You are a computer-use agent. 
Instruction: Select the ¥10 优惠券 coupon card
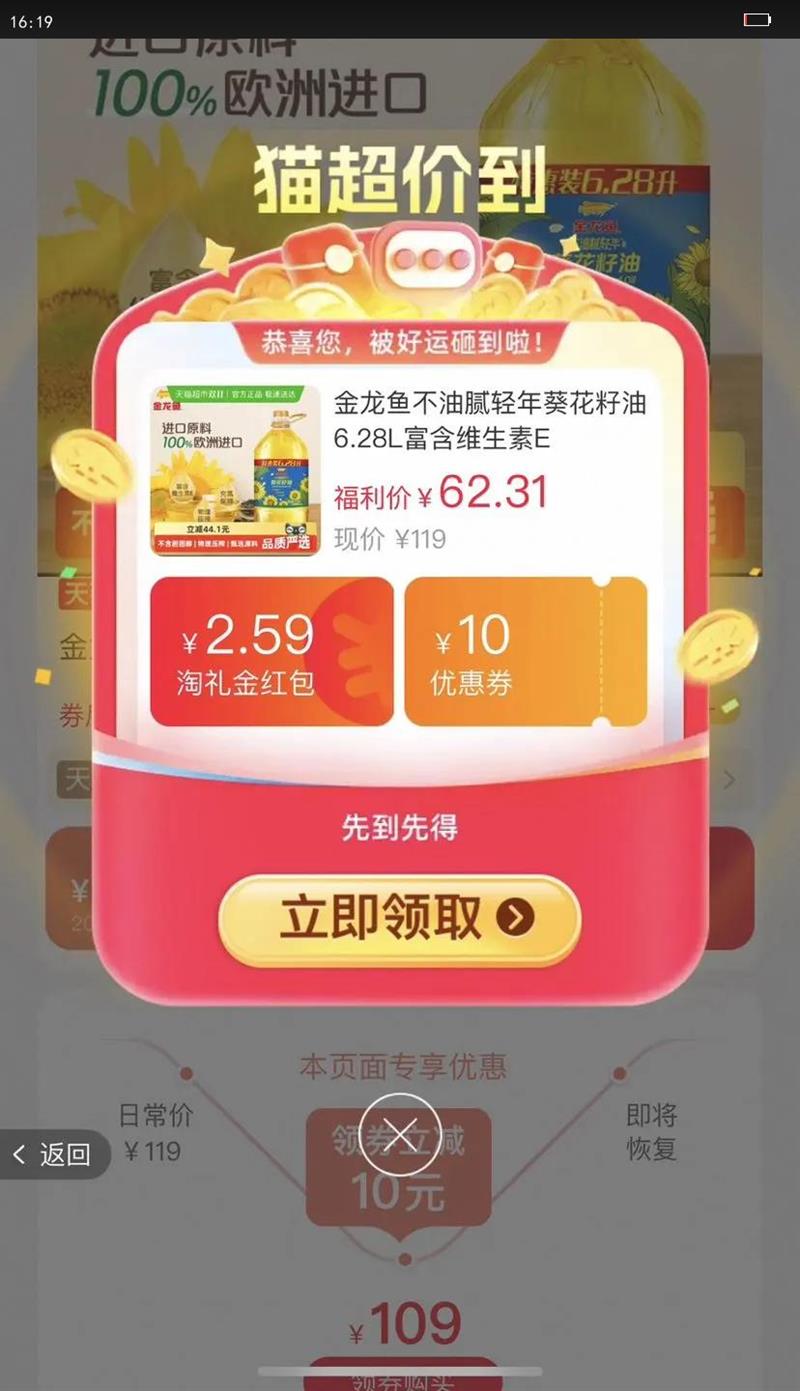coord(527,650)
